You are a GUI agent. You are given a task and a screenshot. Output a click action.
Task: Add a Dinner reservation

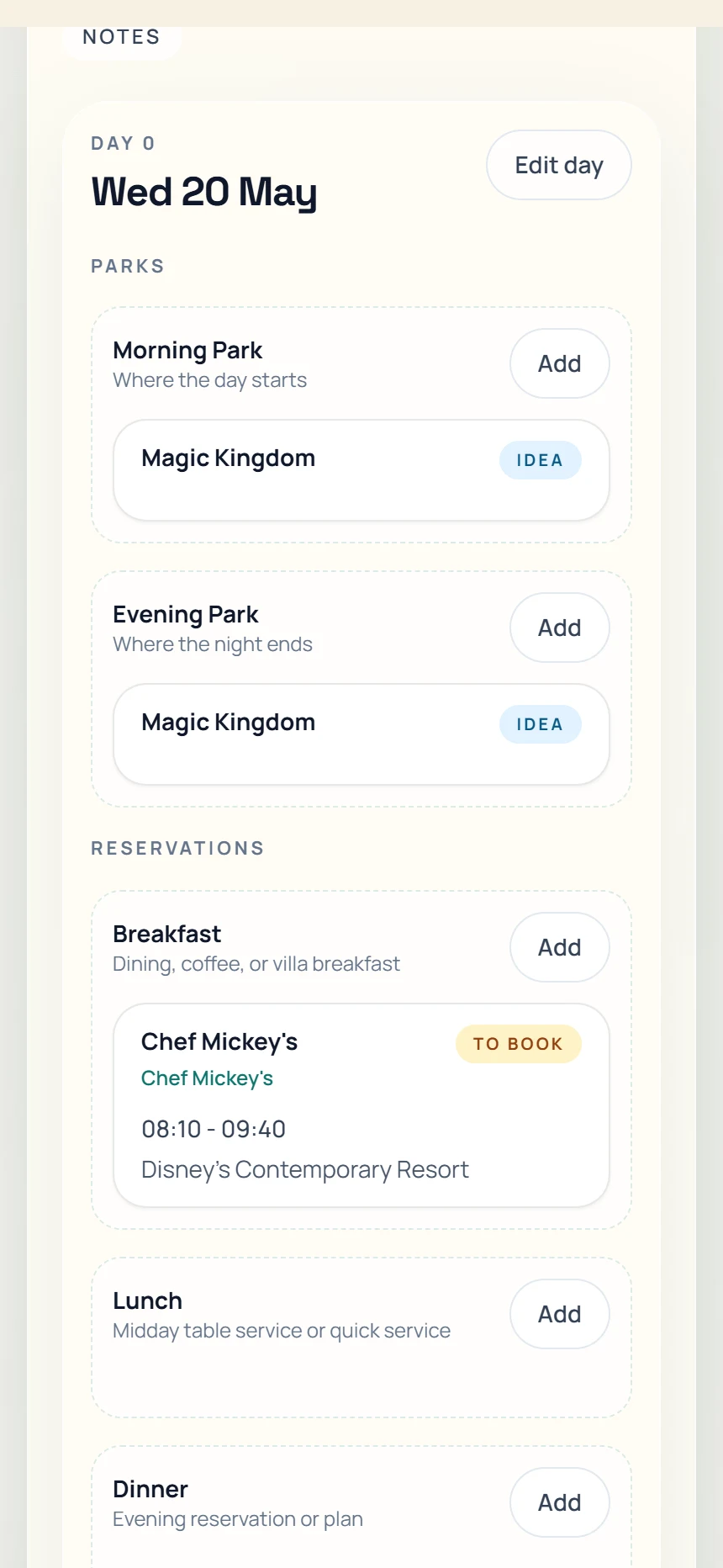tap(559, 1502)
